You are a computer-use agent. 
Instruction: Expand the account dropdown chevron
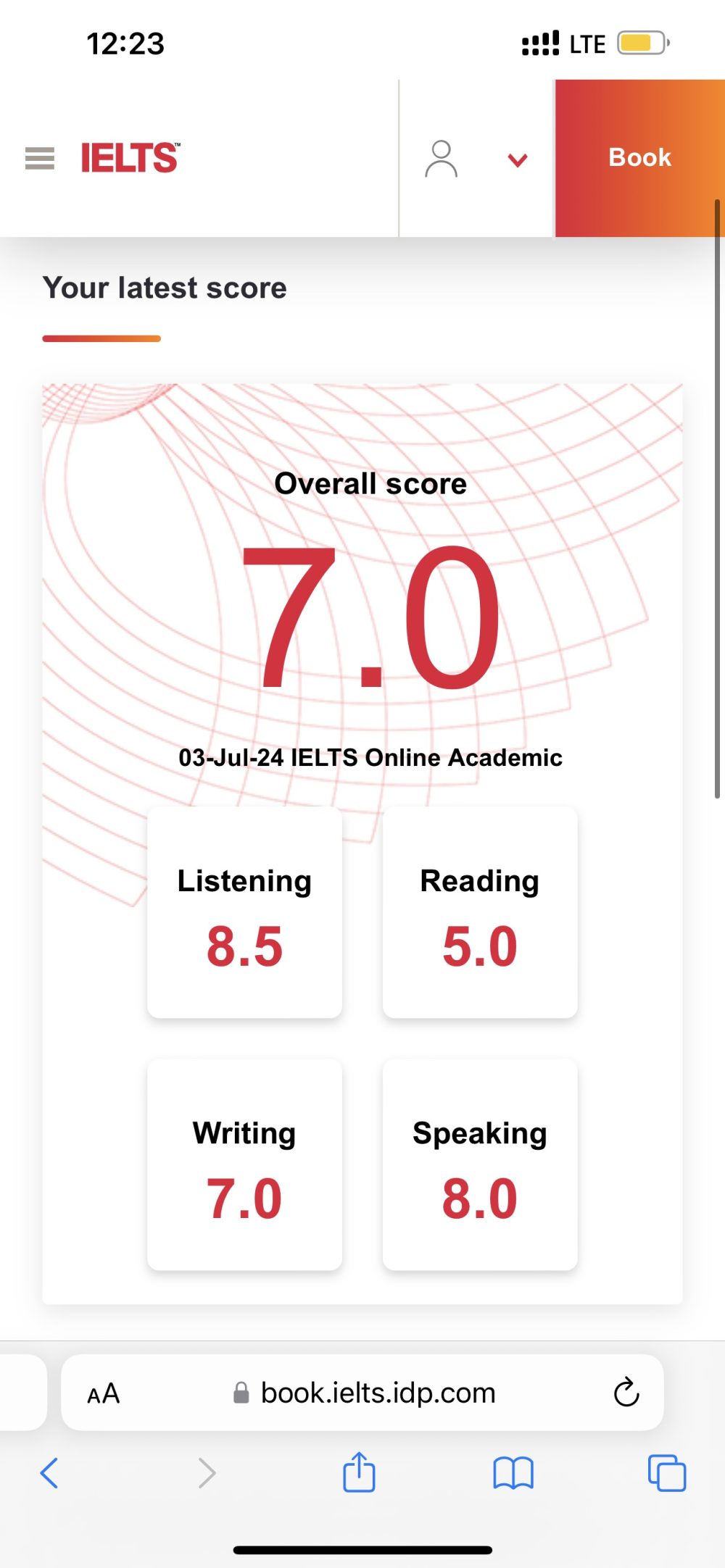pyautogui.click(x=517, y=160)
